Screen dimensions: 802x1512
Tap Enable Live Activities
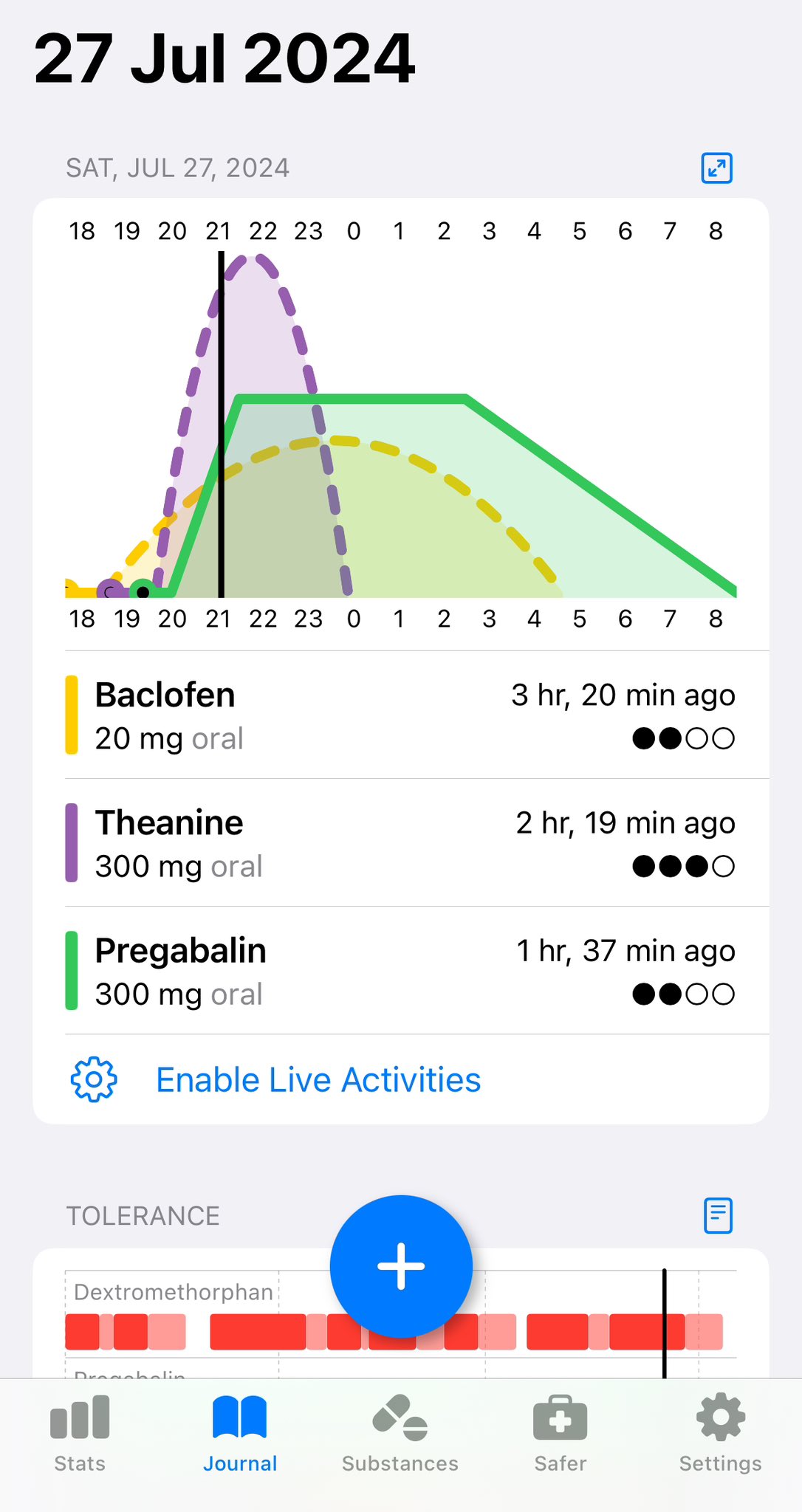pyautogui.click(x=318, y=1080)
